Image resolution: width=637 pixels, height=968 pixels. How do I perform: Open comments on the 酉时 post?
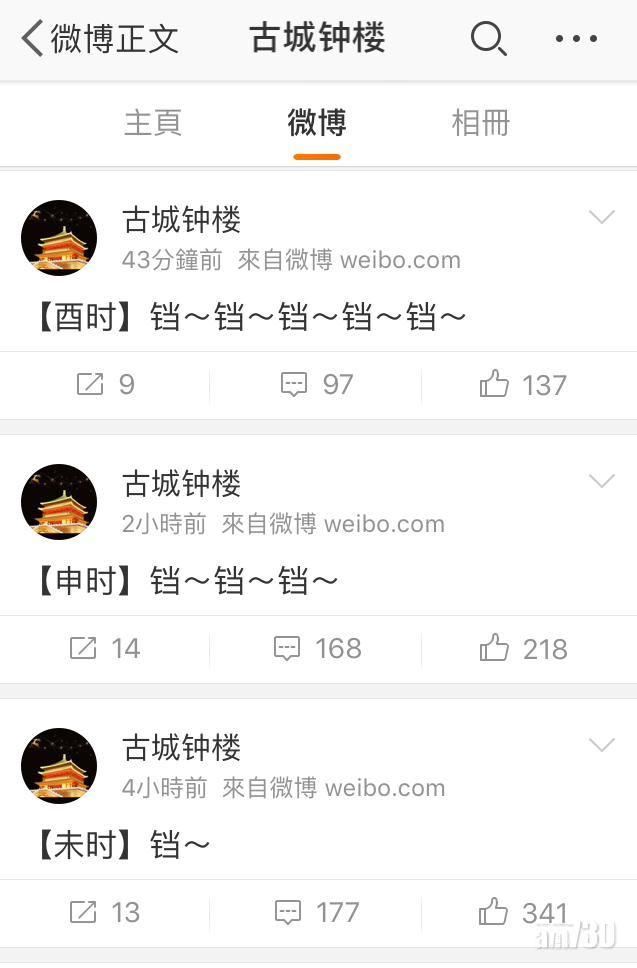317,385
